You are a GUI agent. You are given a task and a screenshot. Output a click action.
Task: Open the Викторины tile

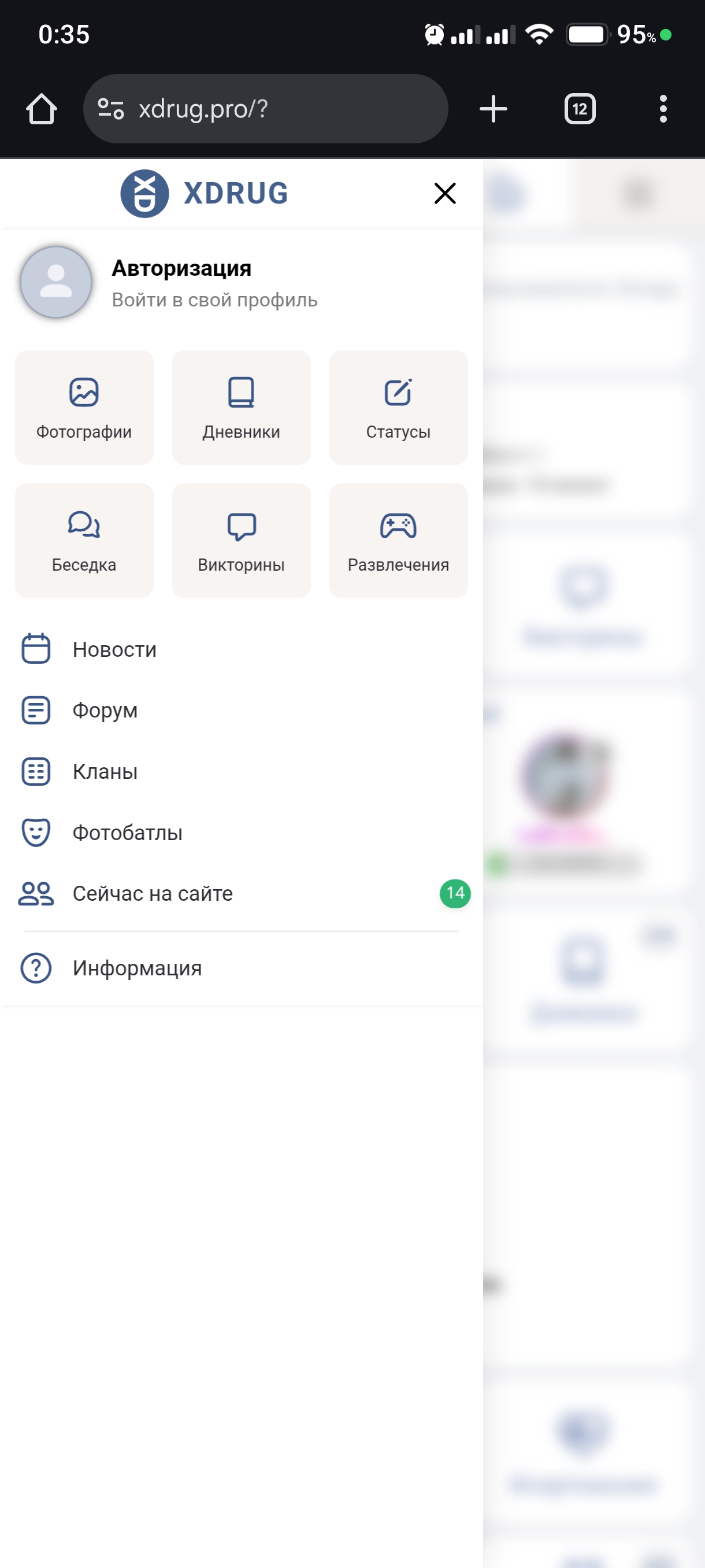[x=241, y=541]
